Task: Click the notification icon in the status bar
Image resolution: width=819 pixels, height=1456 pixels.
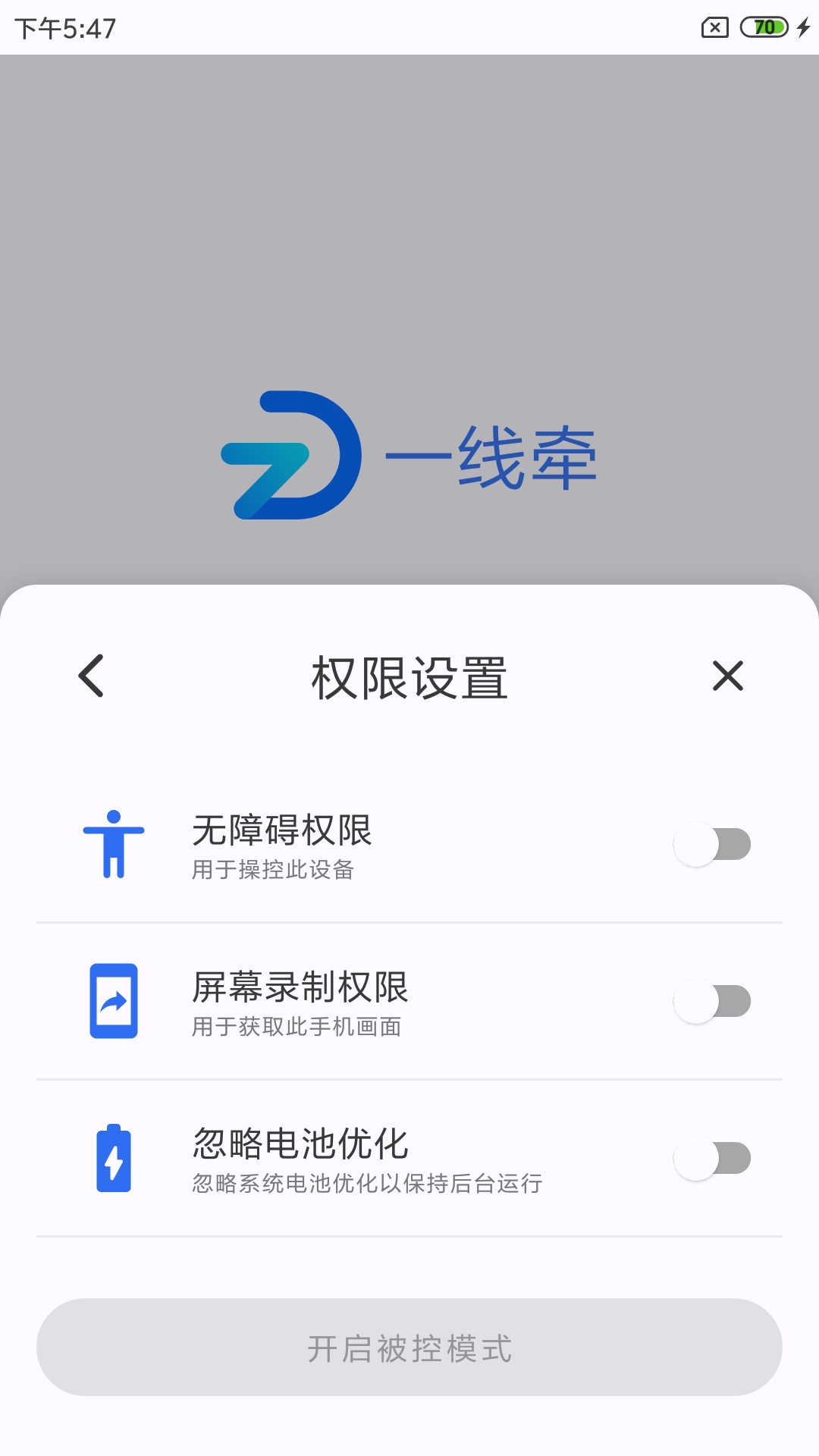Action: click(x=714, y=26)
